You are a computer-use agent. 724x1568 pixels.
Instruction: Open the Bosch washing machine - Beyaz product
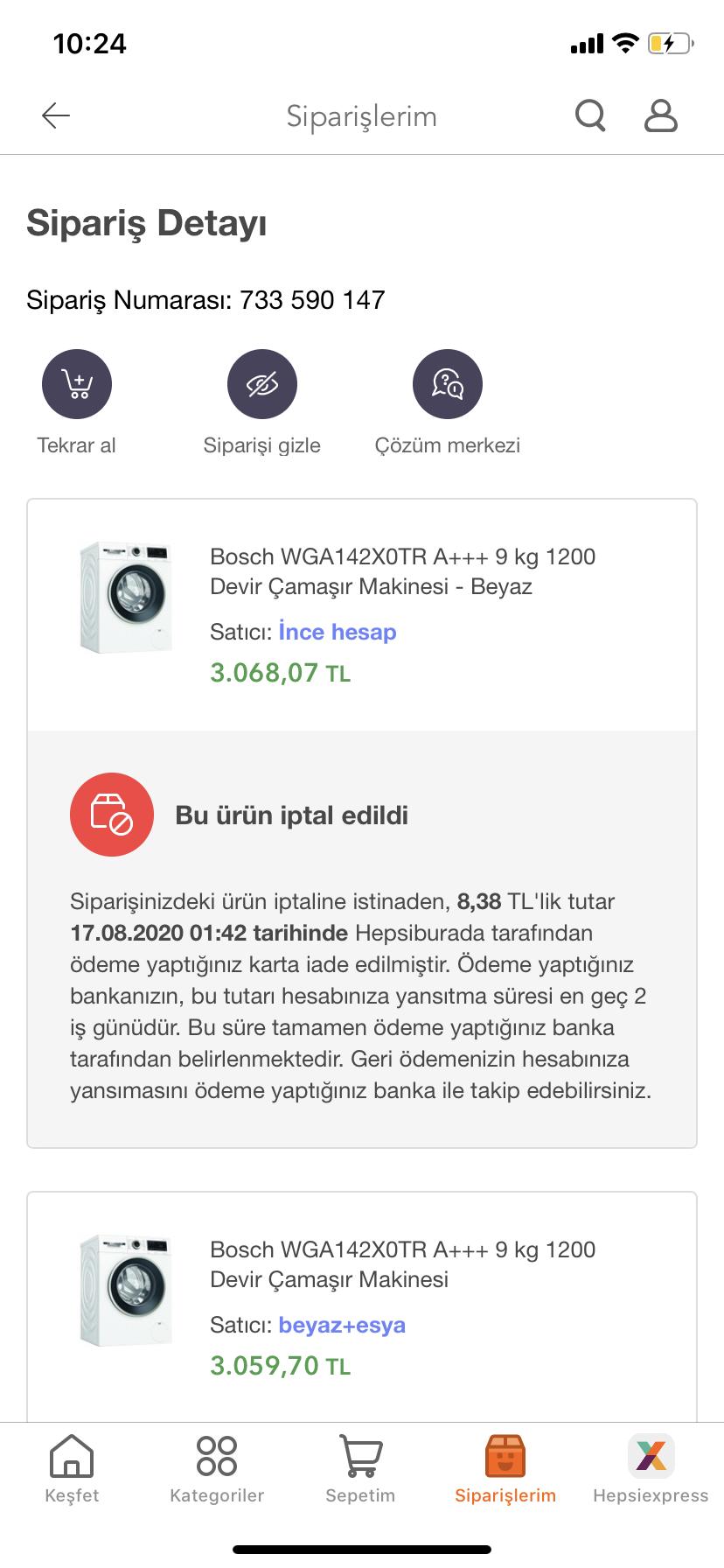point(402,571)
